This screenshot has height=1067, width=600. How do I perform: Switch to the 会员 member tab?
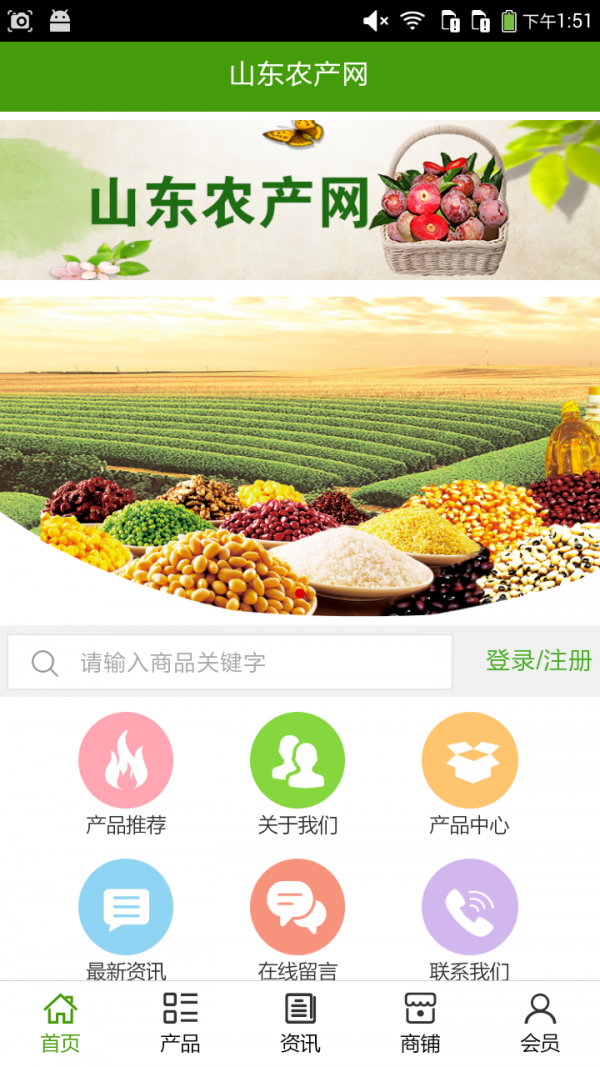(540, 1023)
